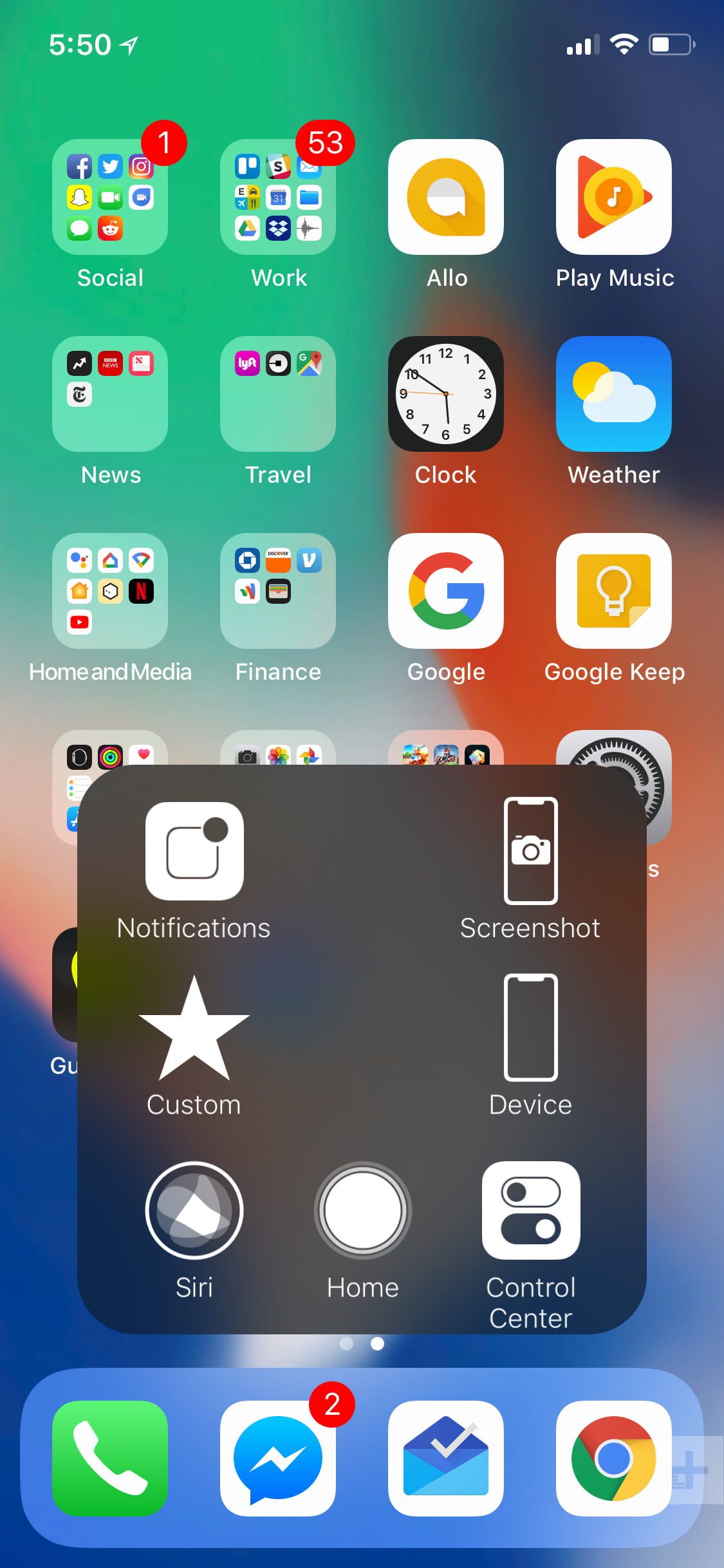Open the Custom star action

coord(194,1029)
